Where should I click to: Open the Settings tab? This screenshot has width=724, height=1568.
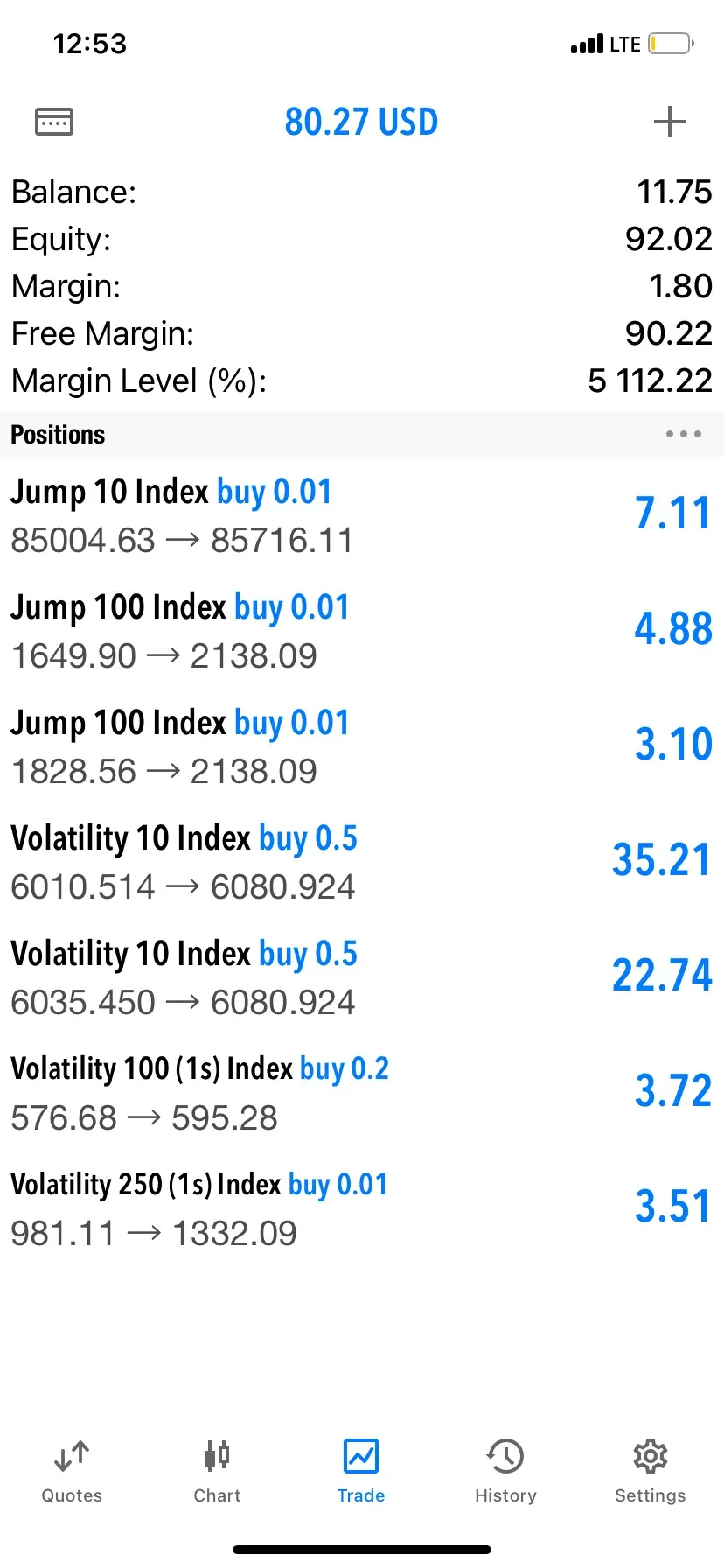coord(651,1472)
